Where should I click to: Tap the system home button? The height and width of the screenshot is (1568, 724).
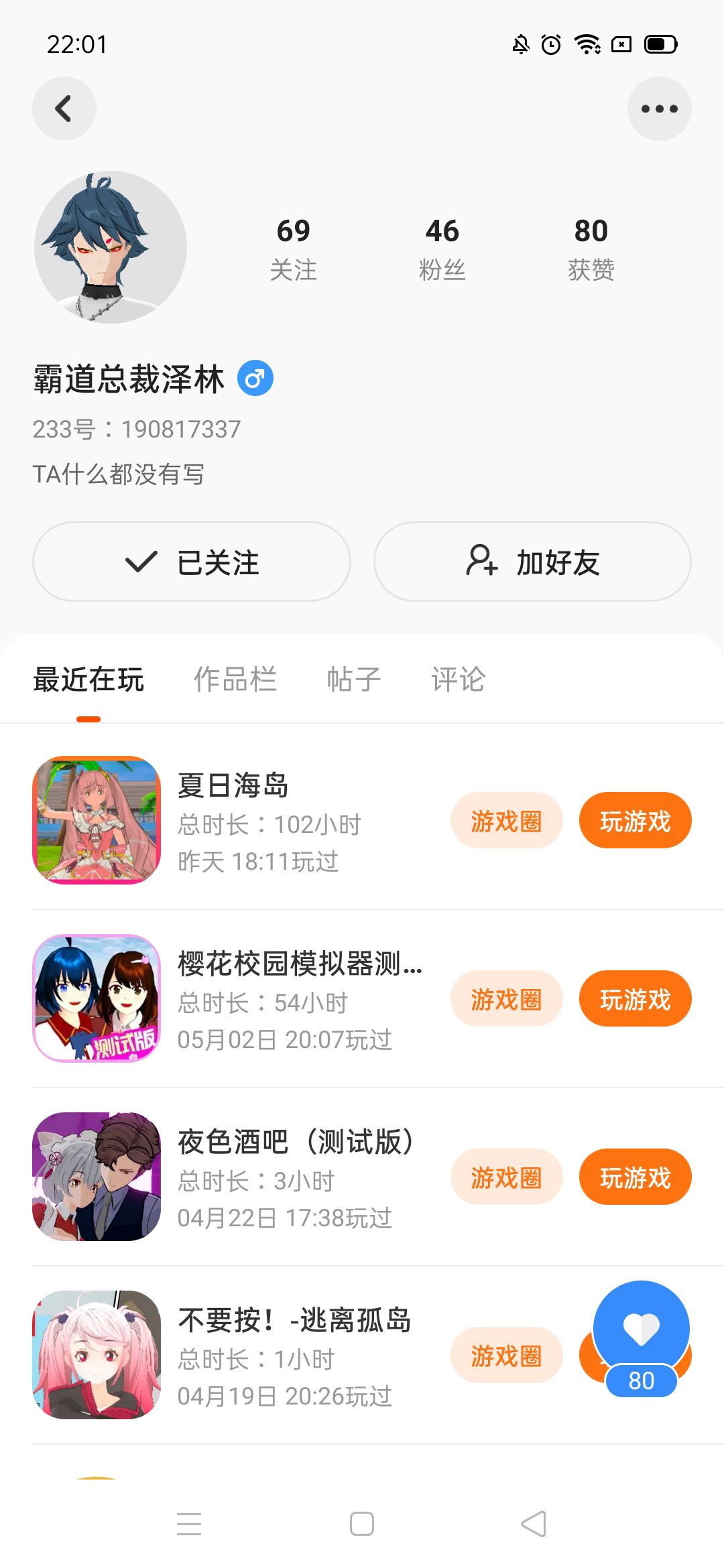tap(362, 1524)
